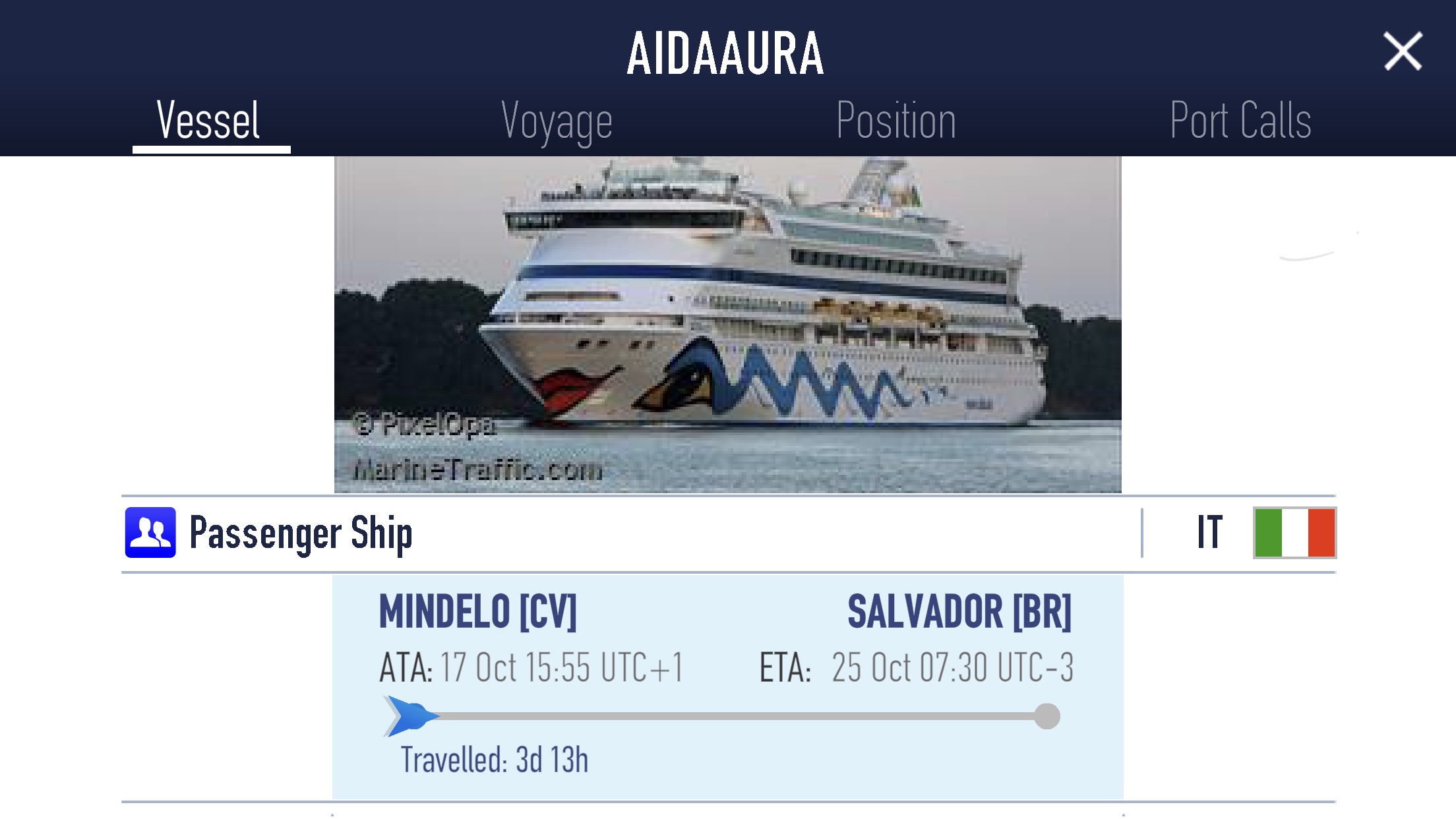Open the AIDAAURA ship photo
Image resolution: width=1456 pixels, height=819 pixels.
click(x=727, y=324)
